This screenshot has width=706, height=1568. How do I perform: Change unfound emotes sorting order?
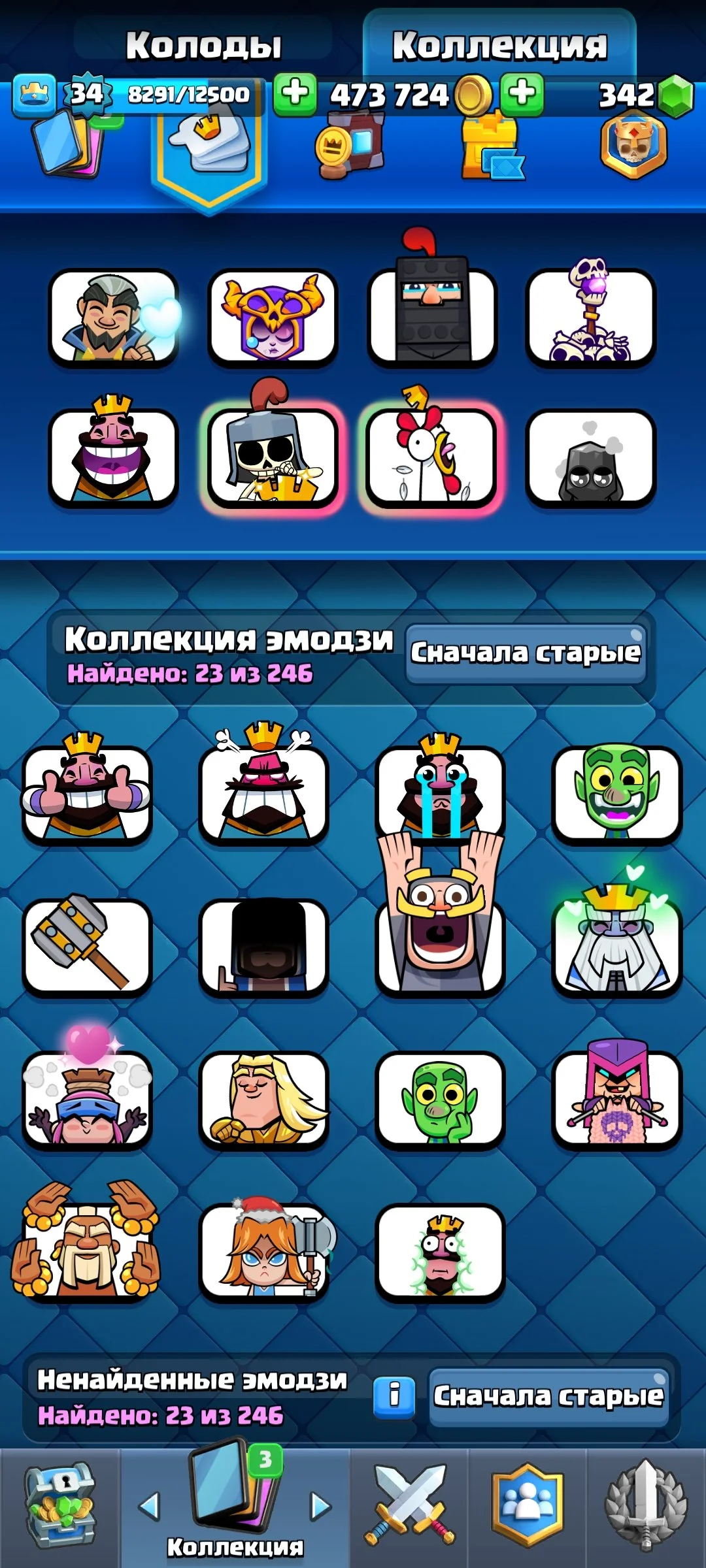[548, 1396]
